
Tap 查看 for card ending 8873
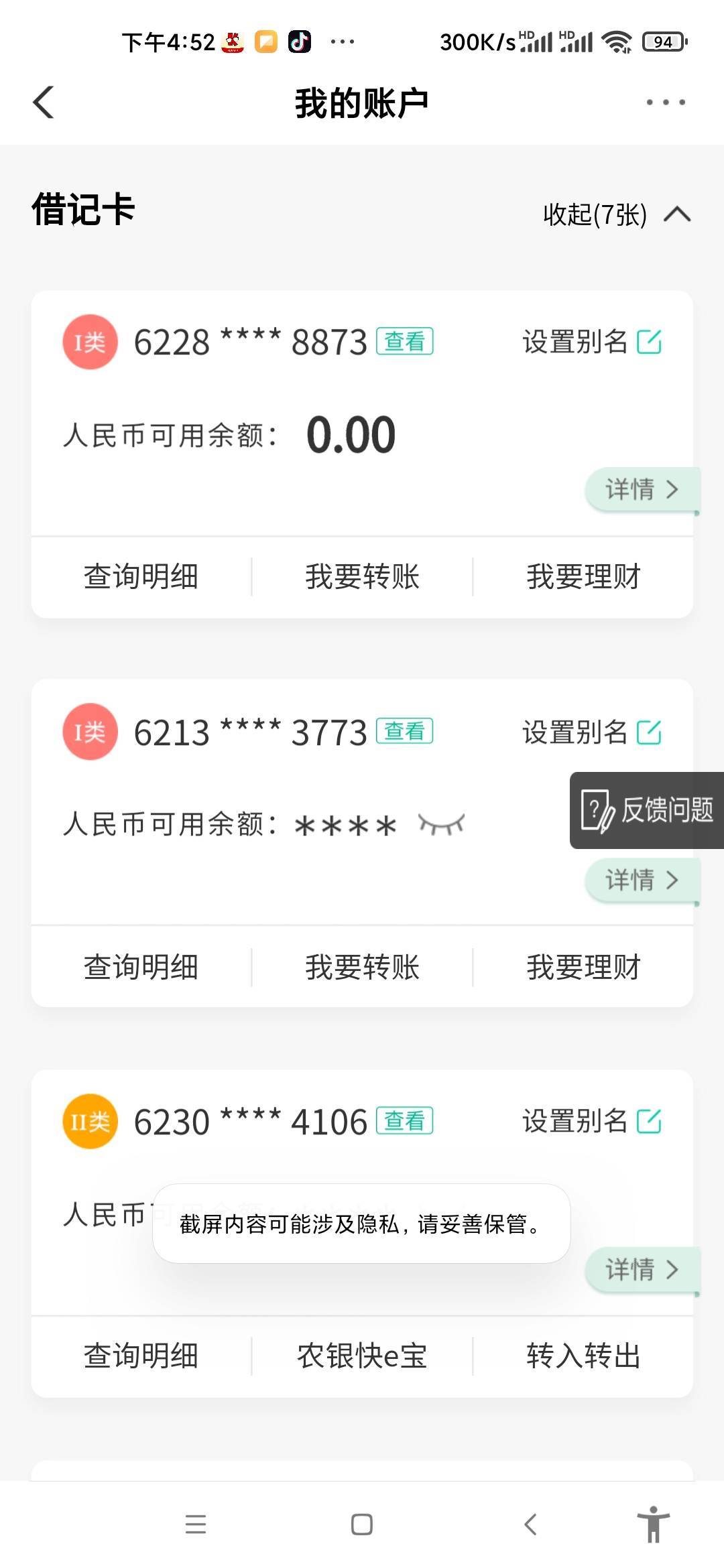point(405,342)
